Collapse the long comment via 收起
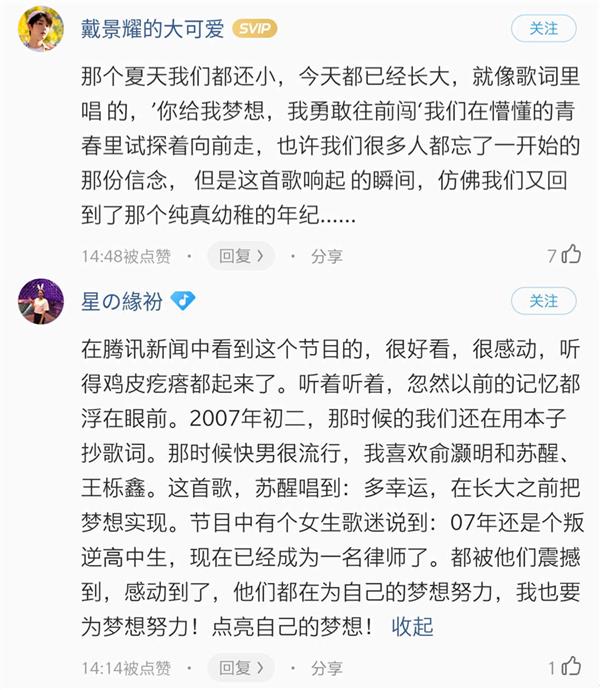600x690 pixels. [x=412, y=627]
